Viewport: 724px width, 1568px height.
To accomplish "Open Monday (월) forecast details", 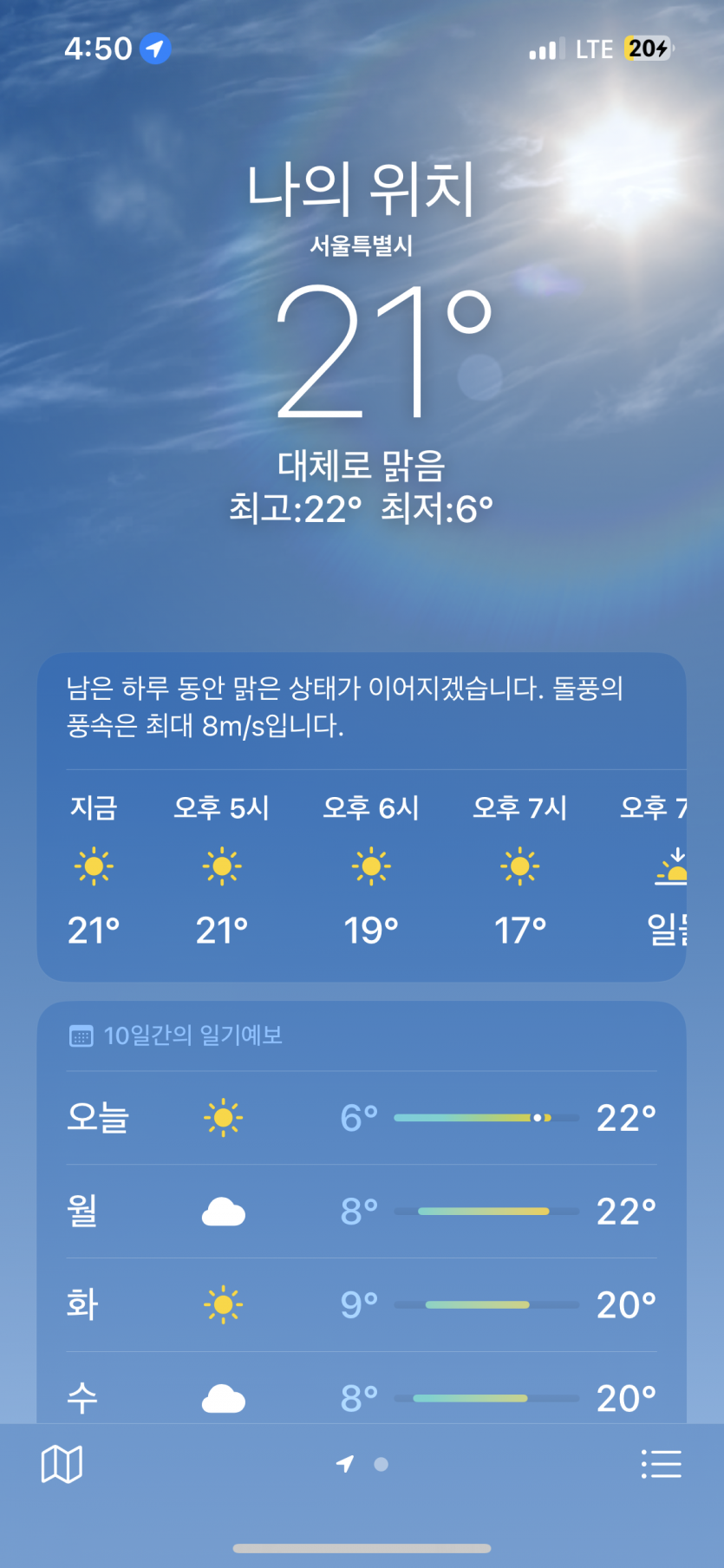I will 362,1212.
